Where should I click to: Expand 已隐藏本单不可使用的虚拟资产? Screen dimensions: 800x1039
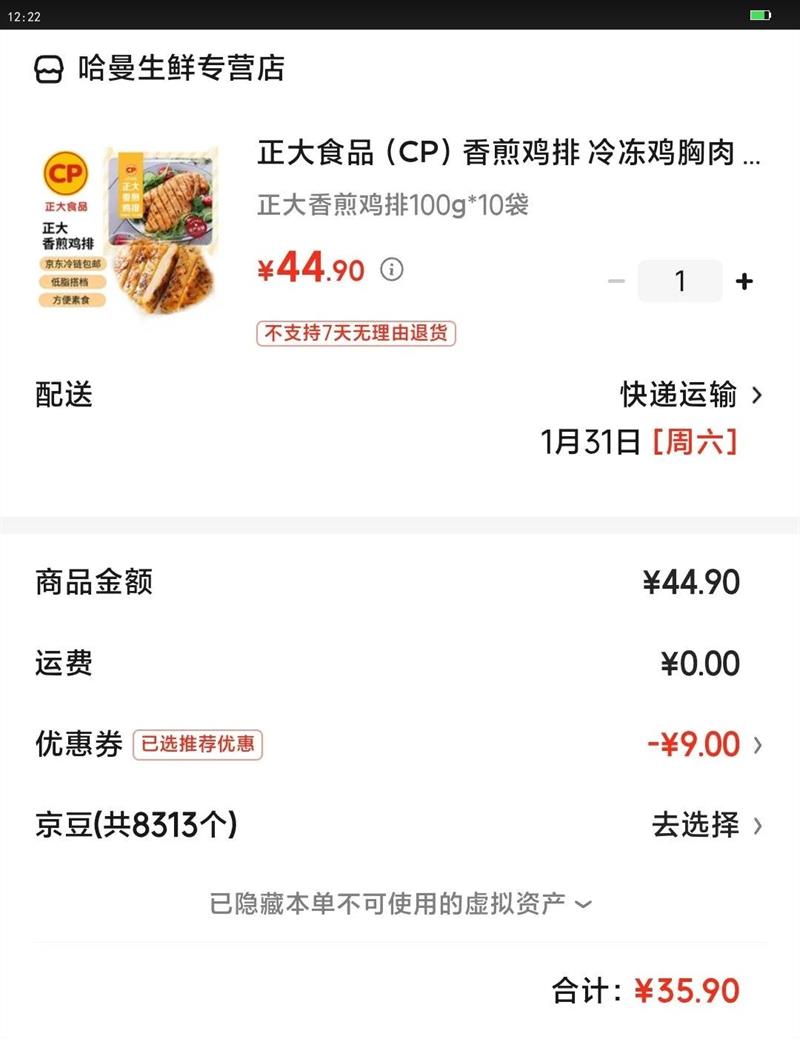(x=400, y=904)
